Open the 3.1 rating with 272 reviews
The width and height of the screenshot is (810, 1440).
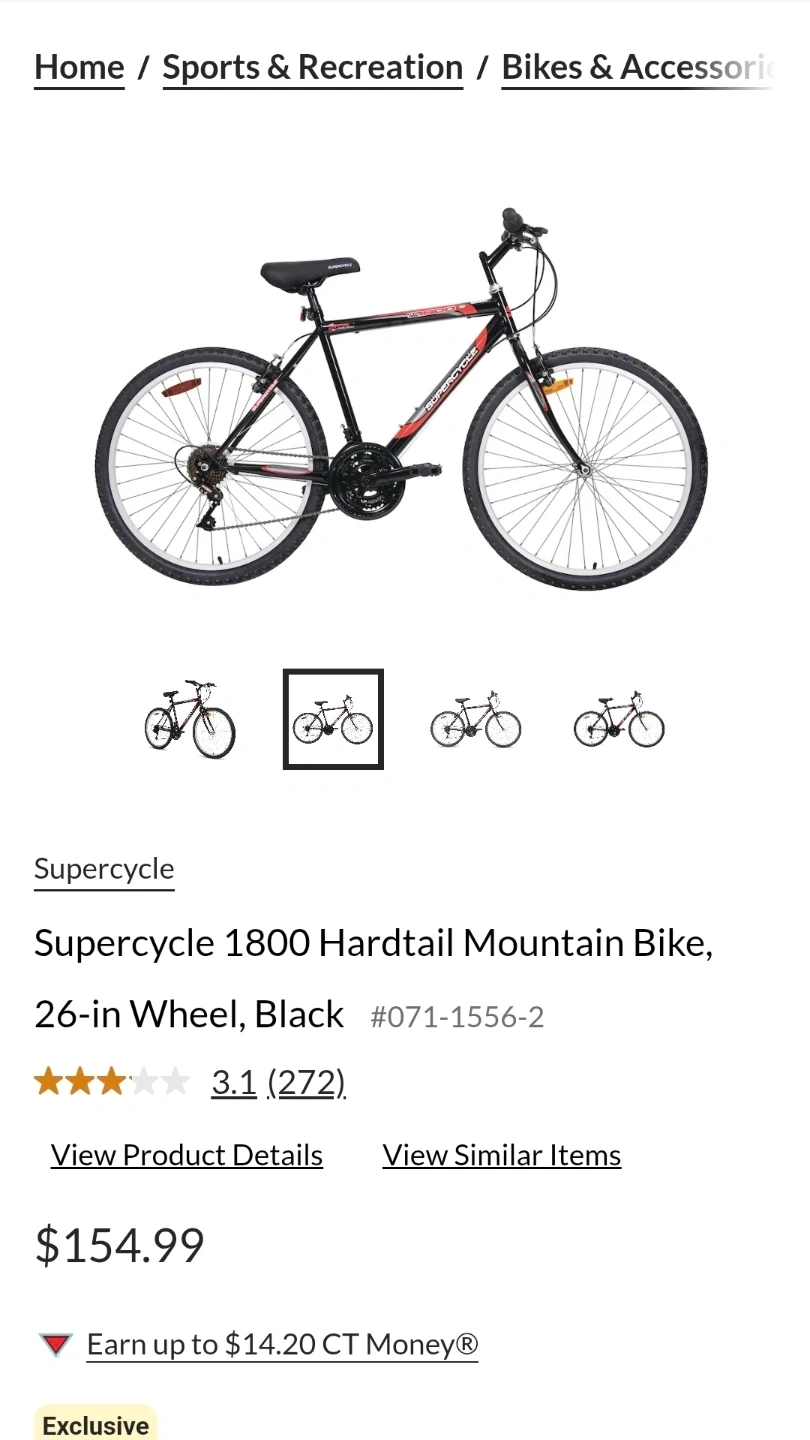[278, 1082]
